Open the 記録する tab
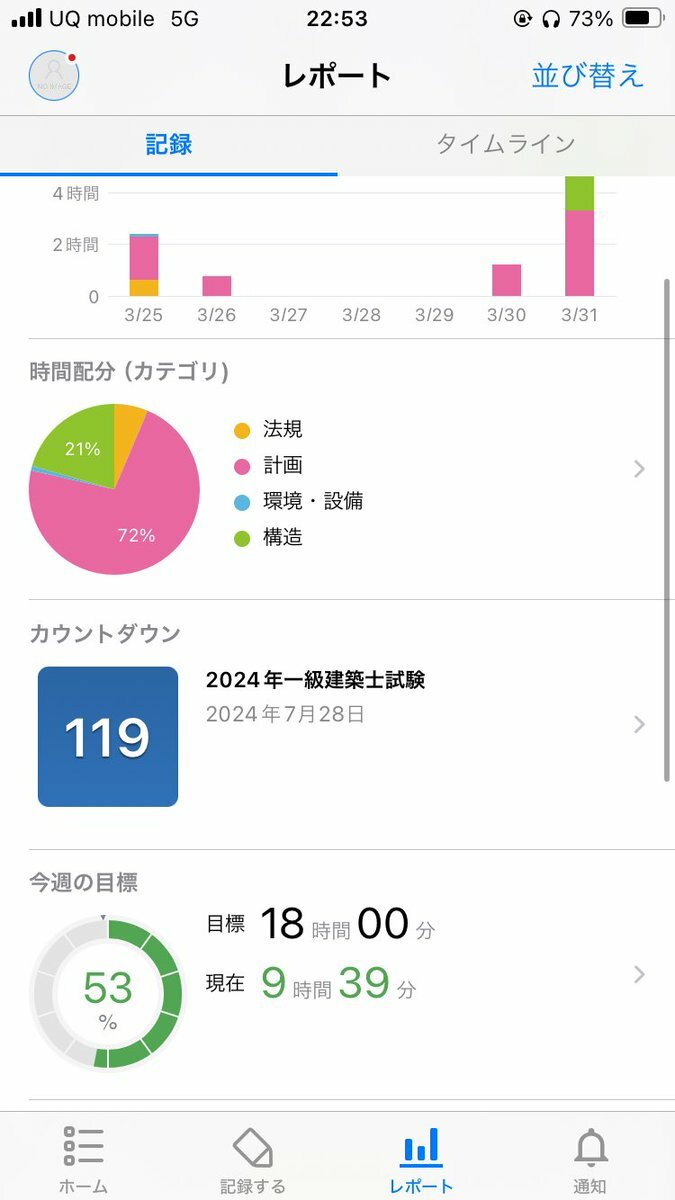Viewport: 675px width, 1200px height. pos(252,1160)
